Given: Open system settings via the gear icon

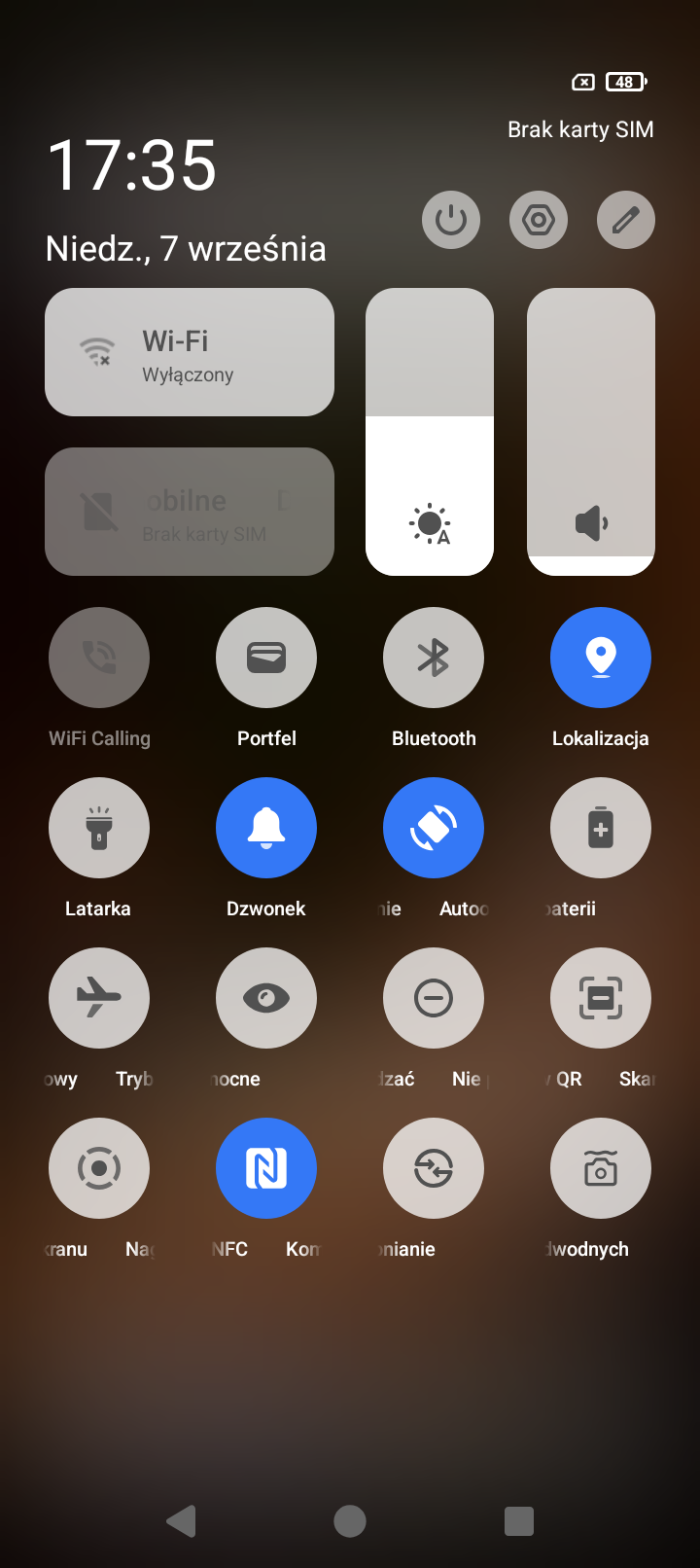Looking at the screenshot, I should coord(539,220).
